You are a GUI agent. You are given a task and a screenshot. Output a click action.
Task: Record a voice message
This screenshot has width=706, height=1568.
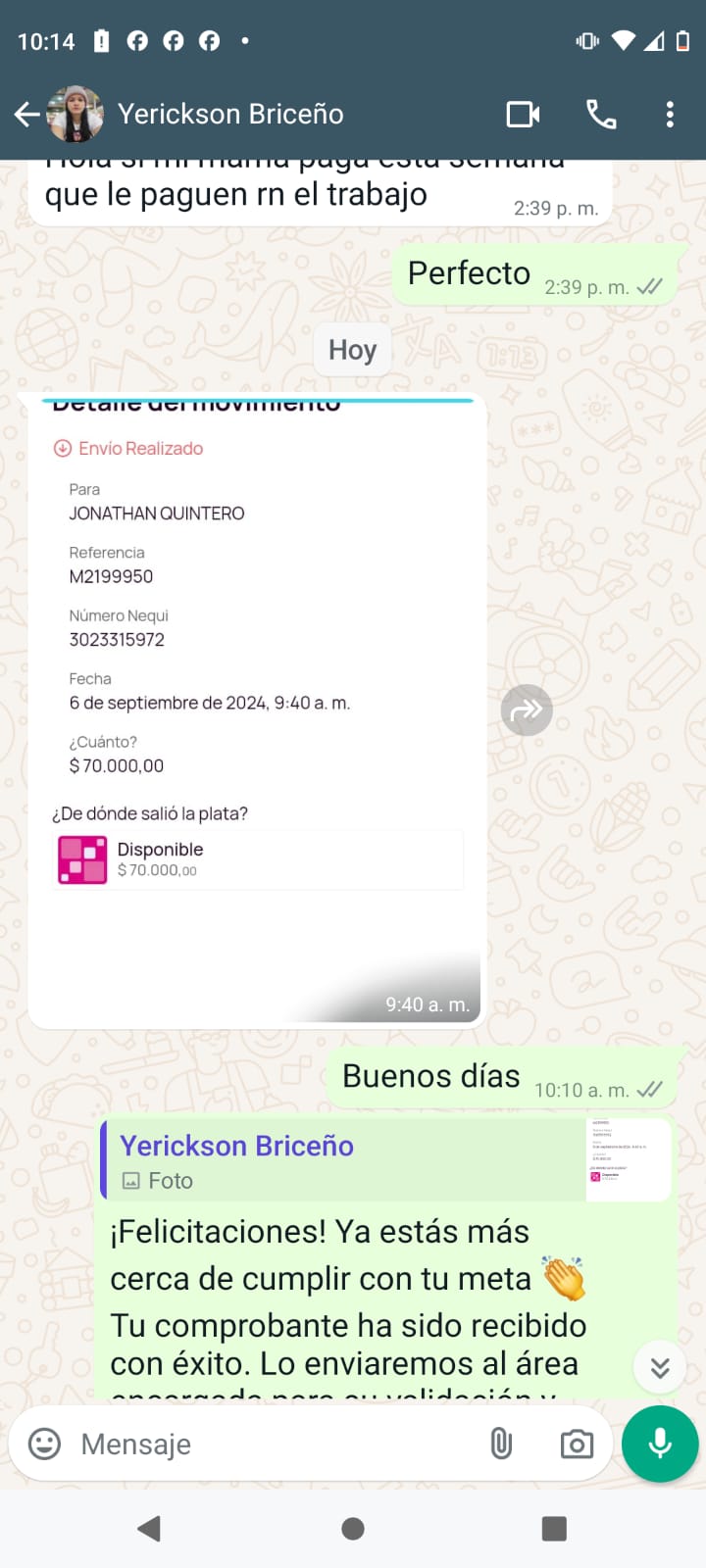coord(660,1444)
